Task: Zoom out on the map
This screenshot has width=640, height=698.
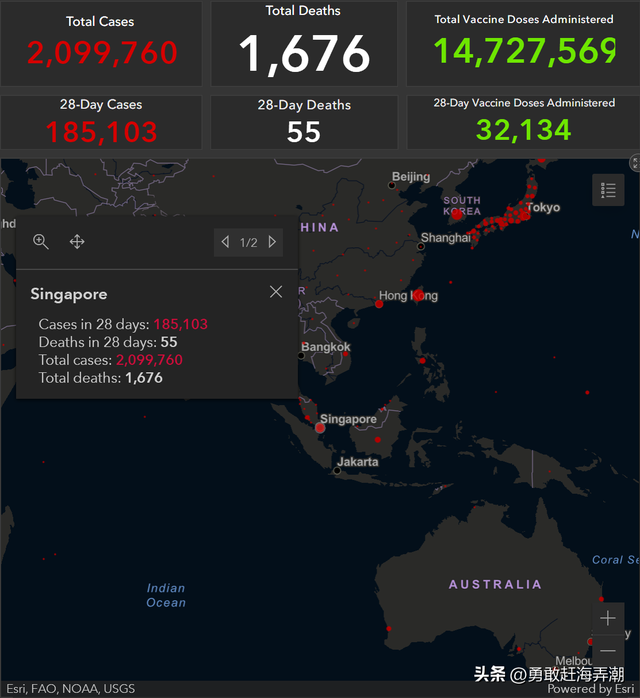Action: (608, 652)
